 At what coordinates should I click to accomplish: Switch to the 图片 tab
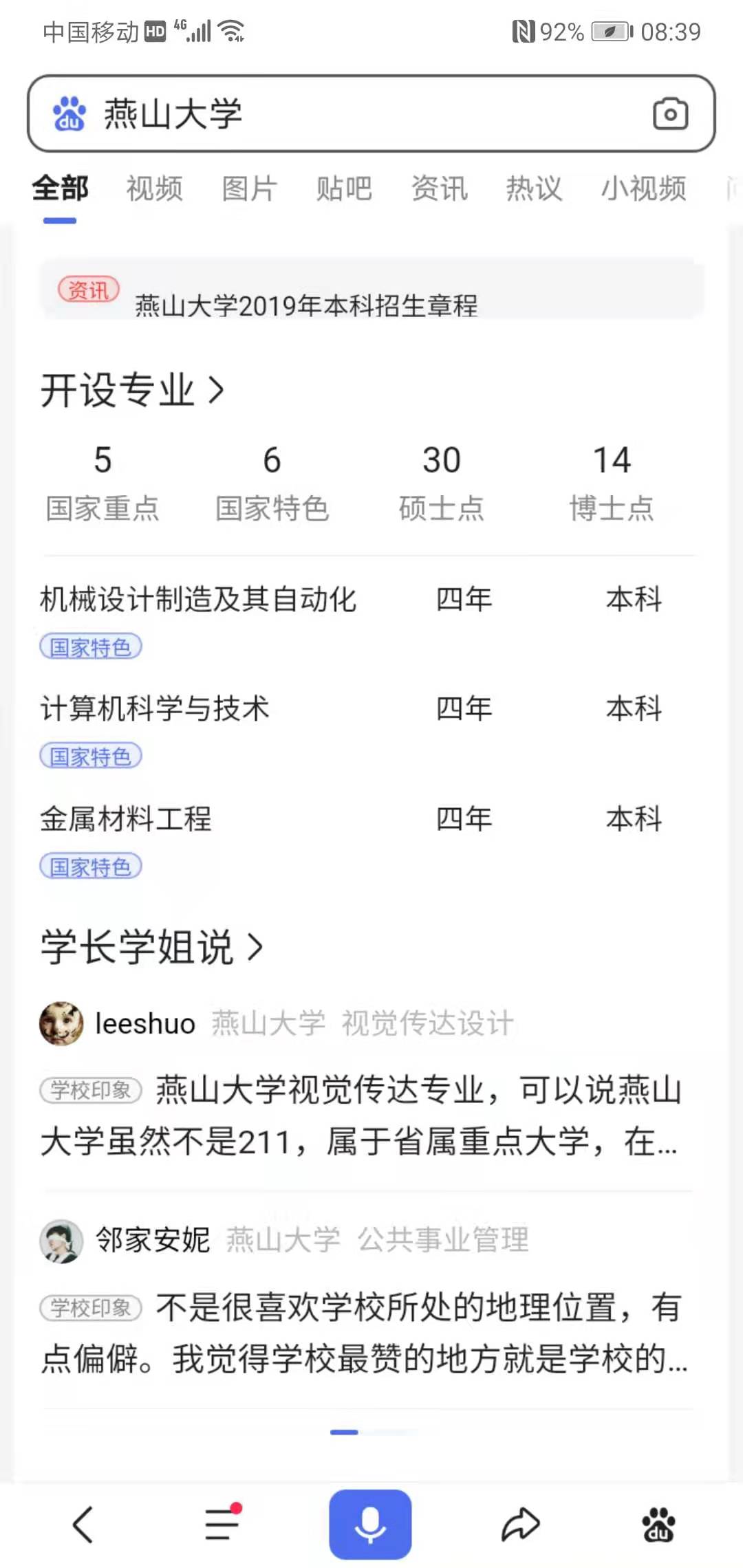pyautogui.click(x=250, y=189)
